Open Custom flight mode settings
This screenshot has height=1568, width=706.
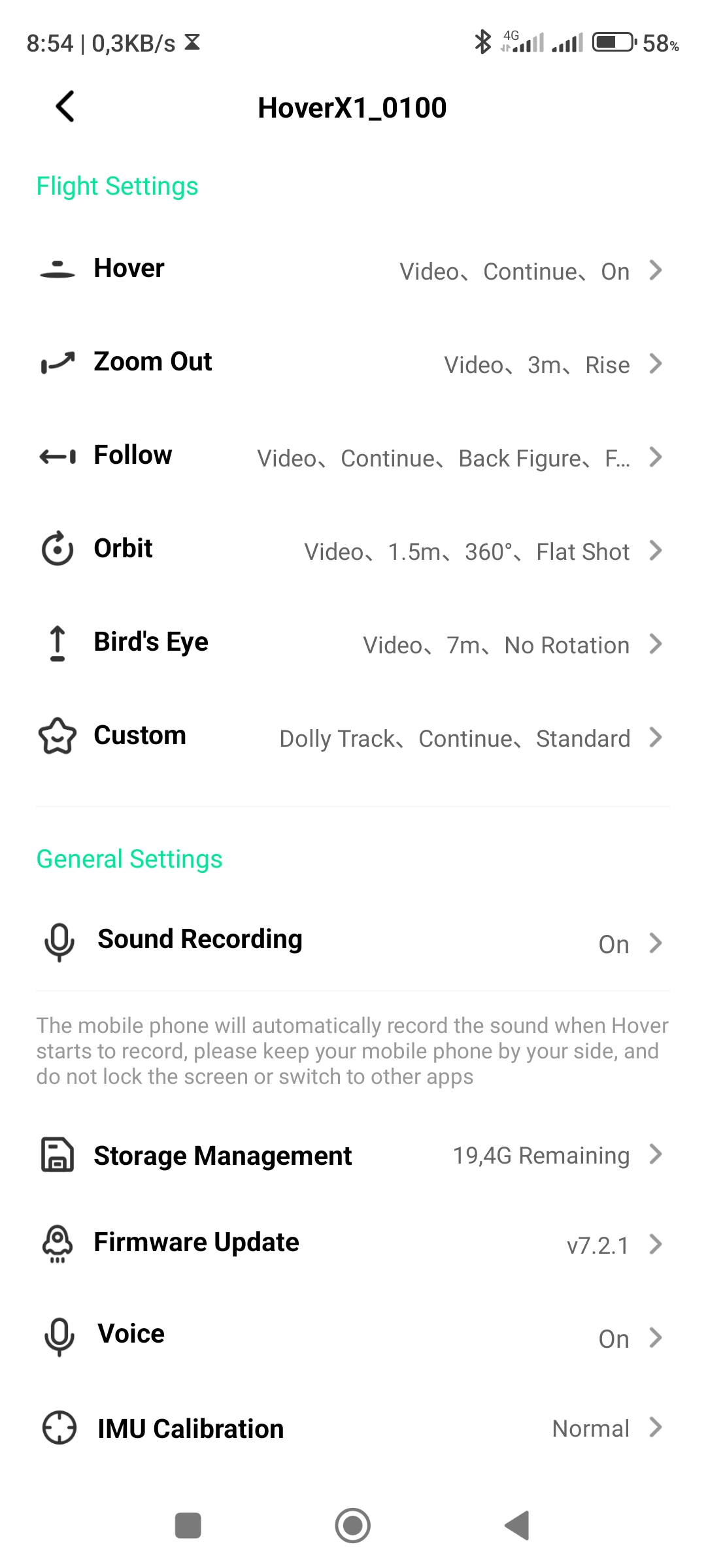tap(353, 737)
